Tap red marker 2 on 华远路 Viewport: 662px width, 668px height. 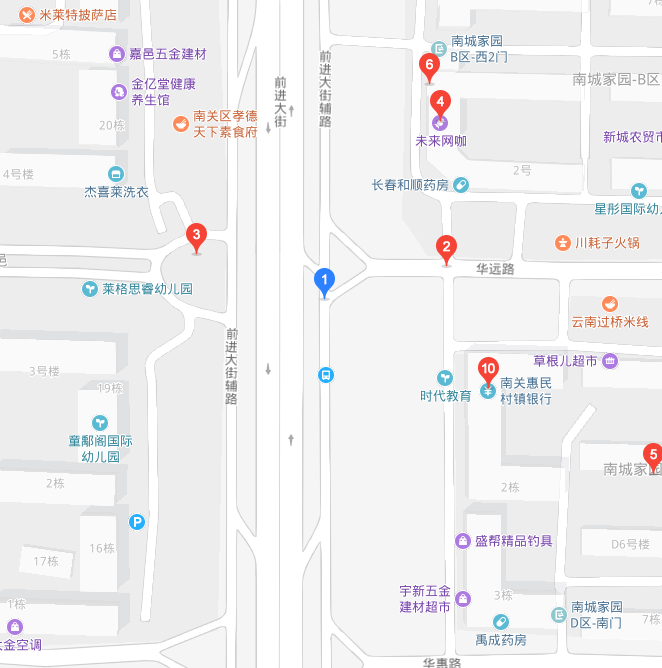(447, 248)
